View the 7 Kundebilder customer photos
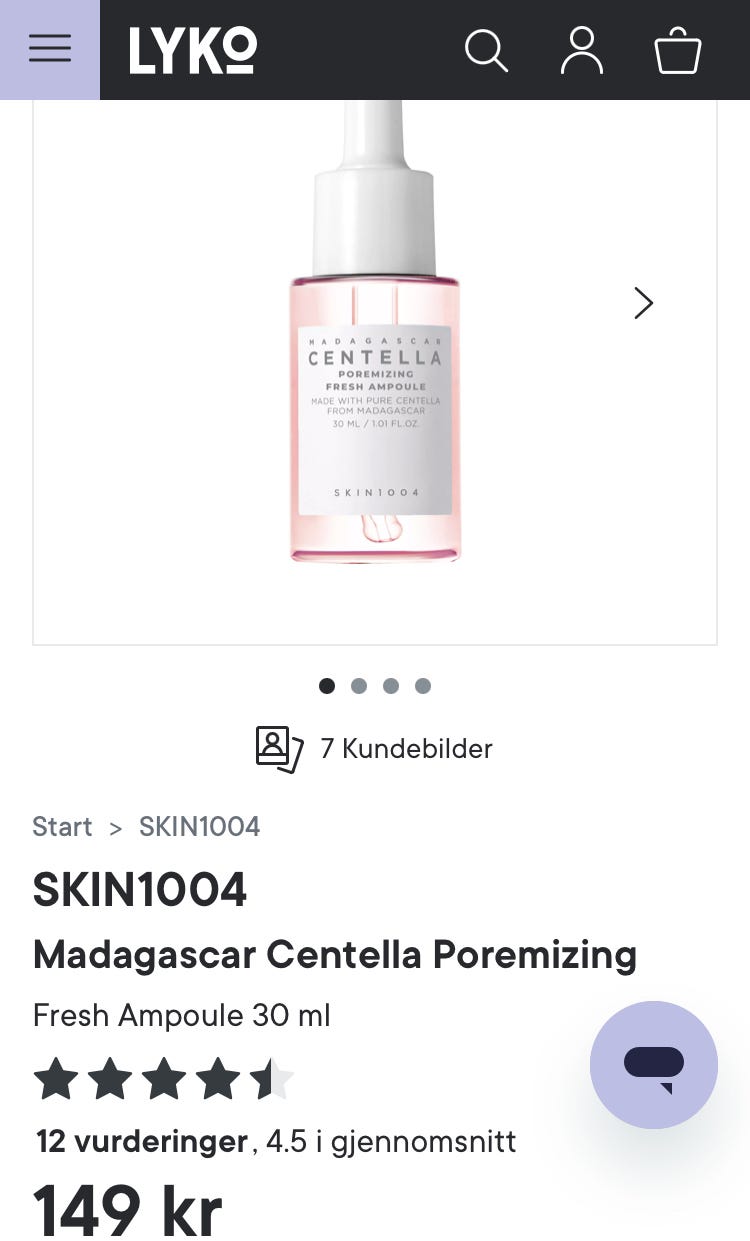This screenshot has width=750, height=1241. [x=375, y=749]
